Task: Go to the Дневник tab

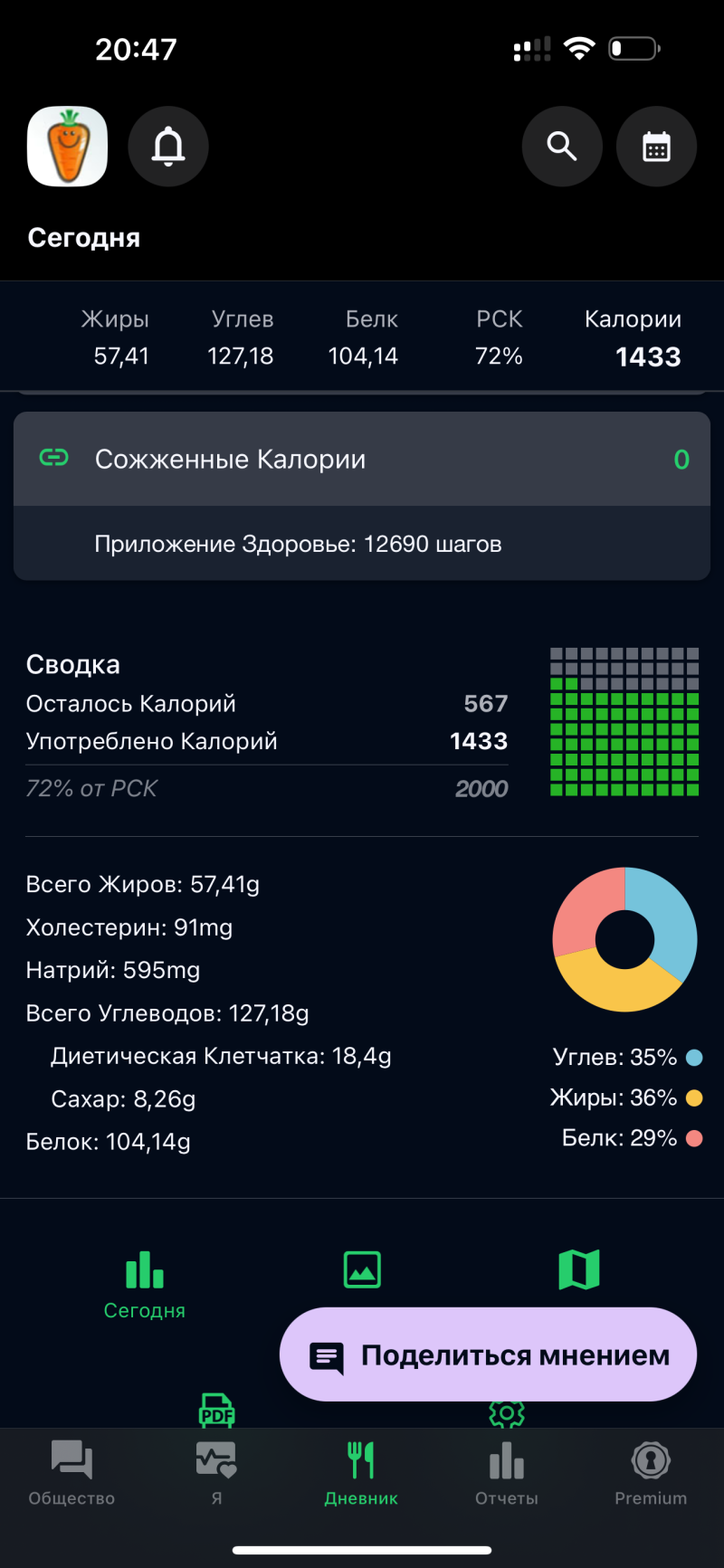Action: pos(361,1473)
